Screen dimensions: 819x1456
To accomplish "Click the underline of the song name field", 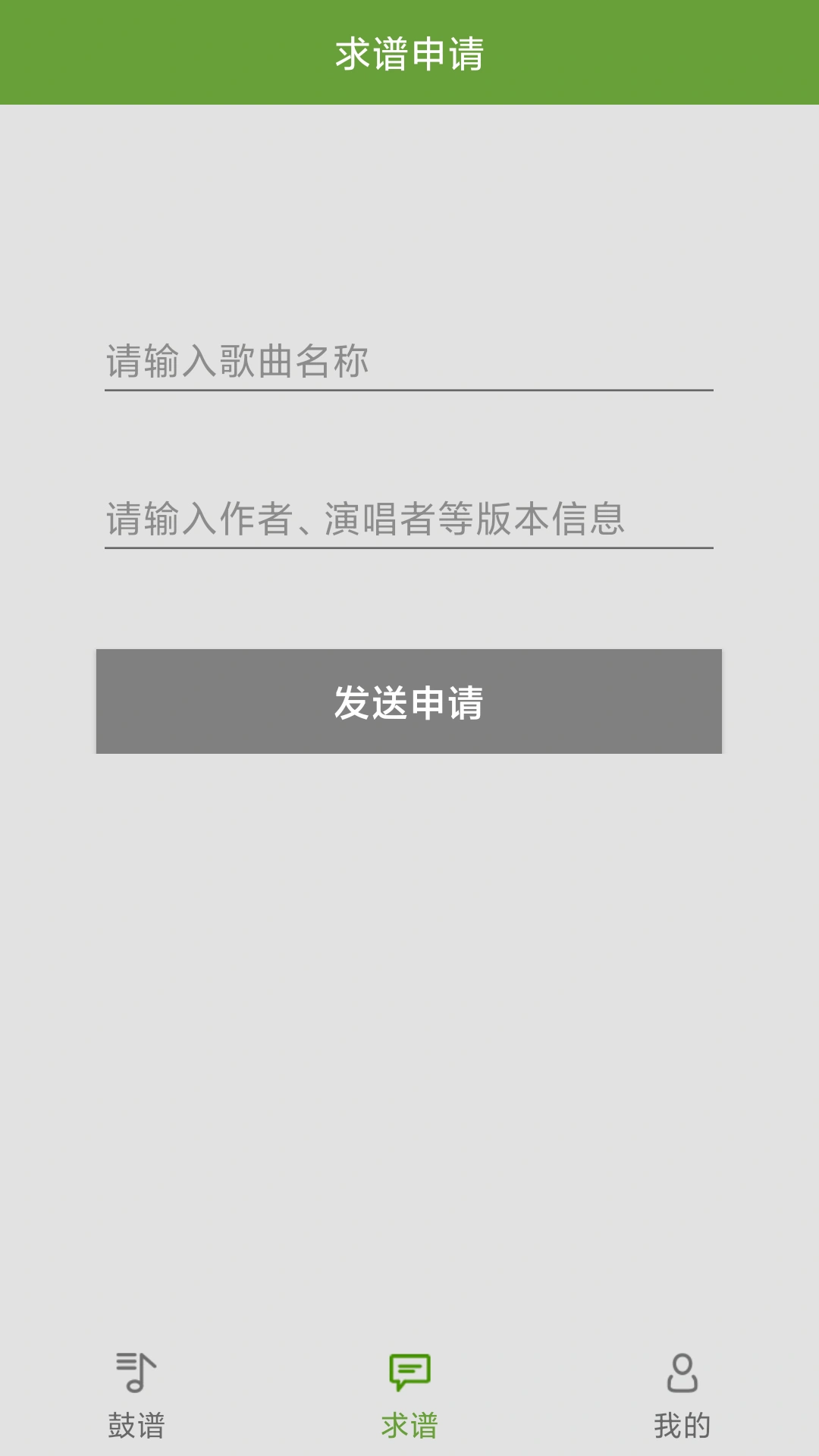I will [409, 391].
